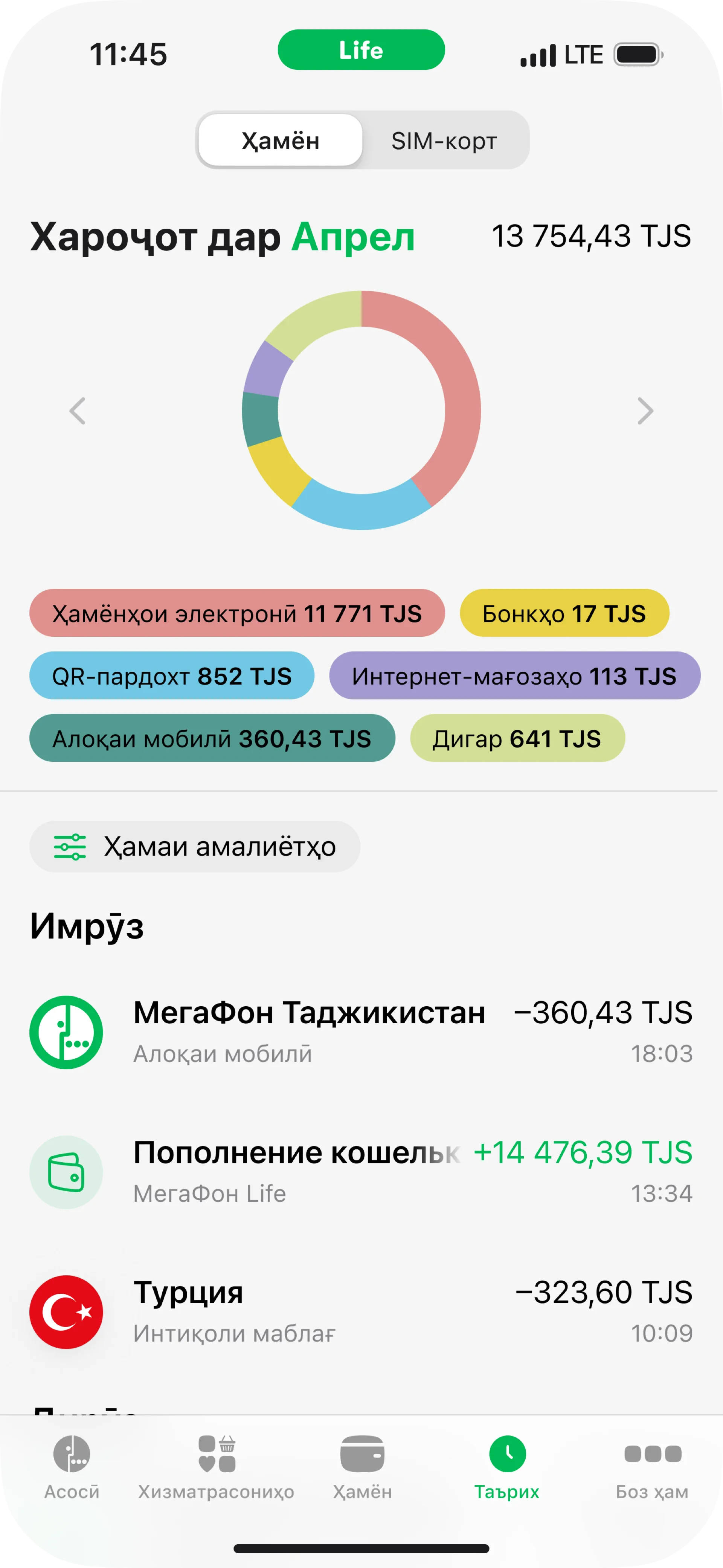Image resolution: width=723 pixels, height=1568 pixels.
Task: Tap the Интернет-мағозаҳо category chip
Action: click(514, 675)
